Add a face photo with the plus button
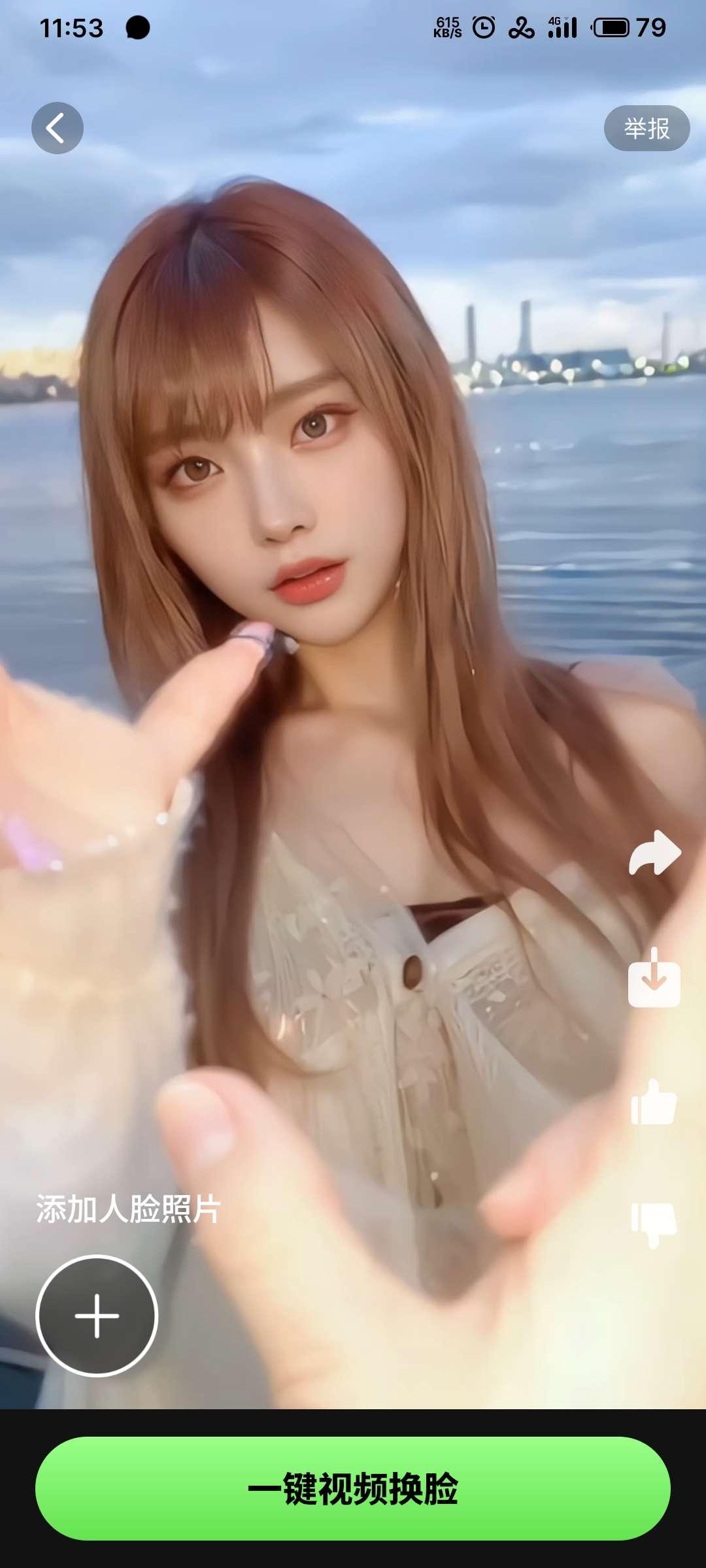 pos(97,1316)
